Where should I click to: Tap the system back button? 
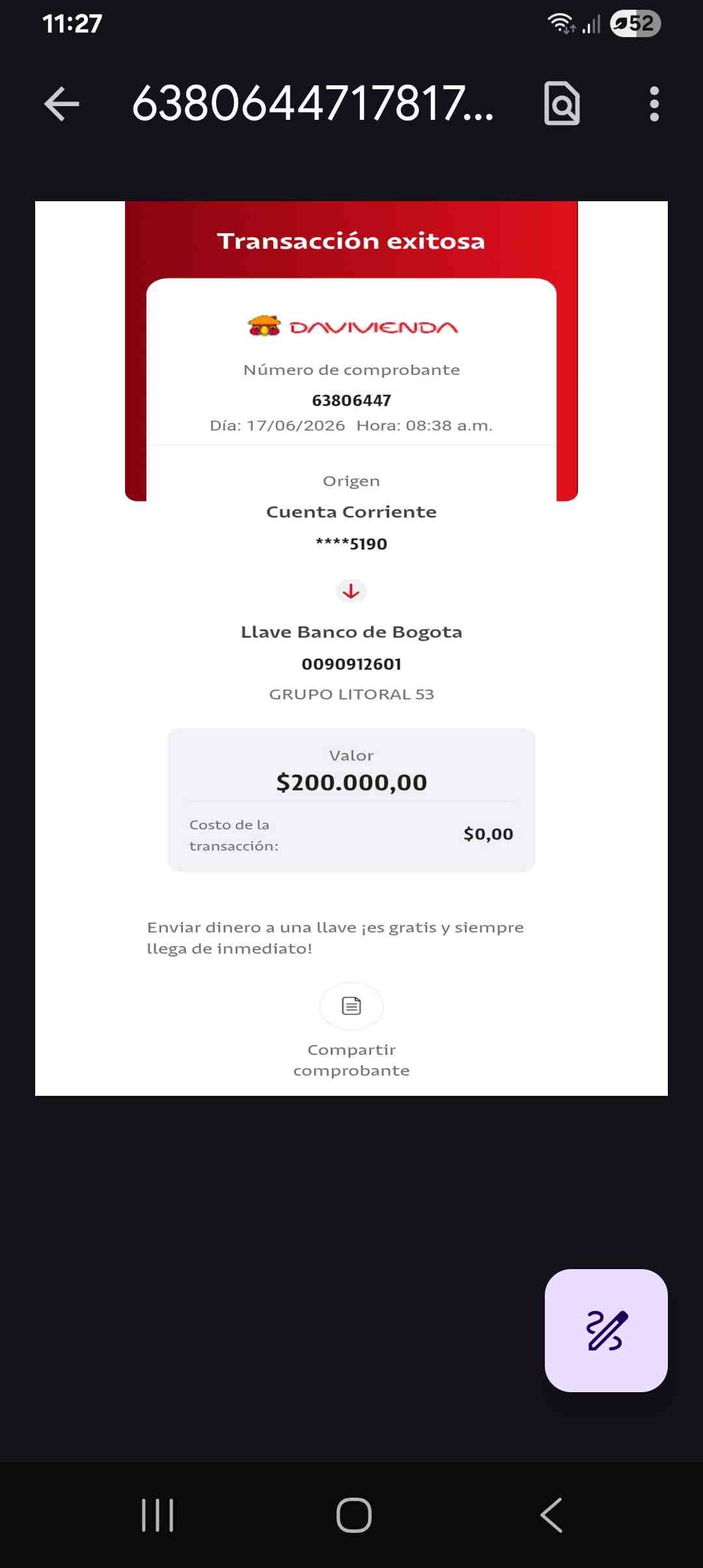tap(551, 1515)
